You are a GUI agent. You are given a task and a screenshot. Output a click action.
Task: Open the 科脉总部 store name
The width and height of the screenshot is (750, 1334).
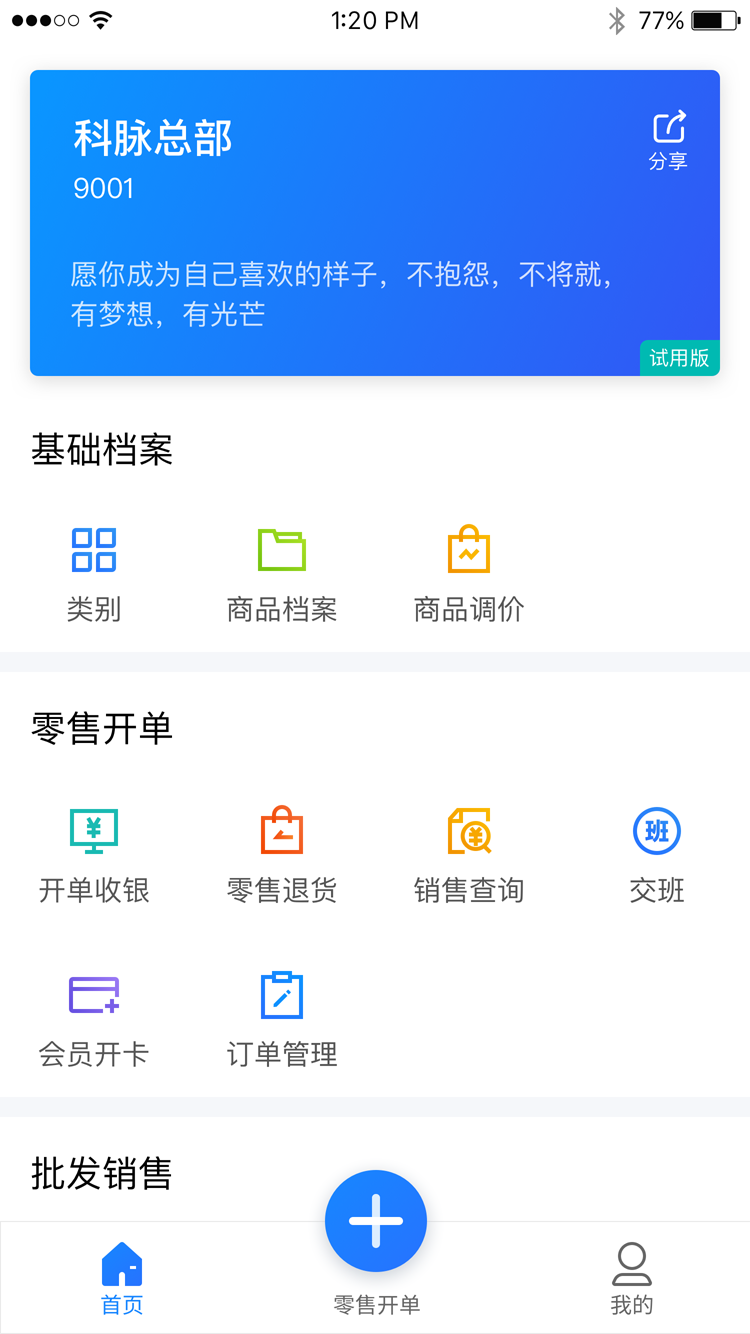click(153, 140)
